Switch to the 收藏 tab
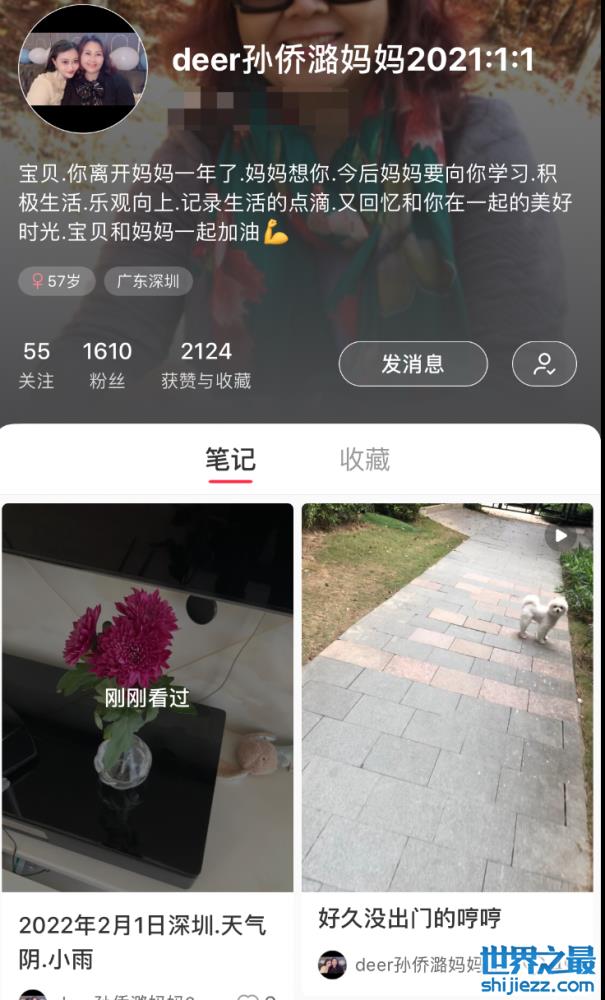Image resolution: width=605 pixels, height=1000 pixels. [365, 460]
